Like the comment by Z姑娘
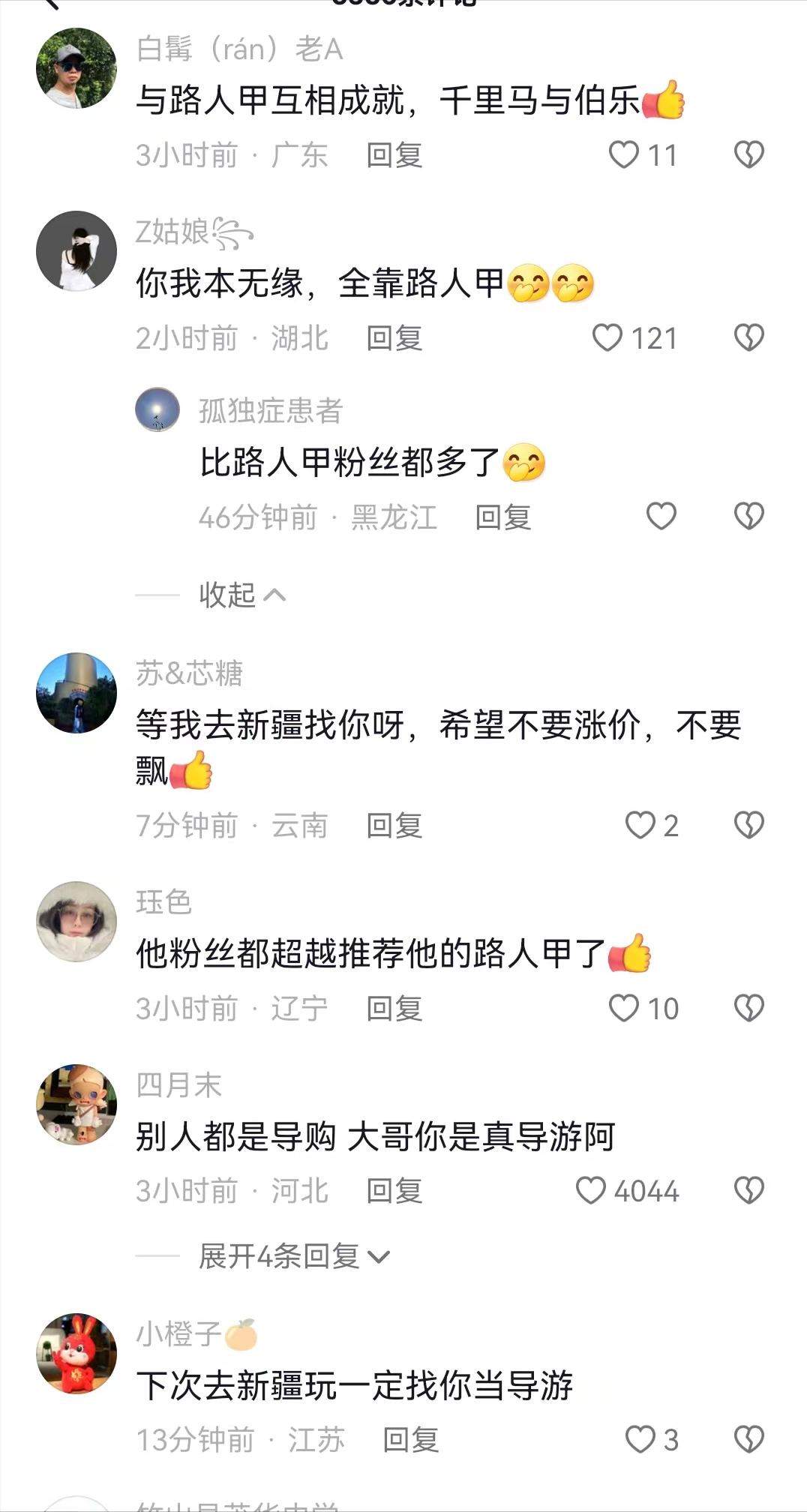The image size is (807, 1512). tap(607, 338)
